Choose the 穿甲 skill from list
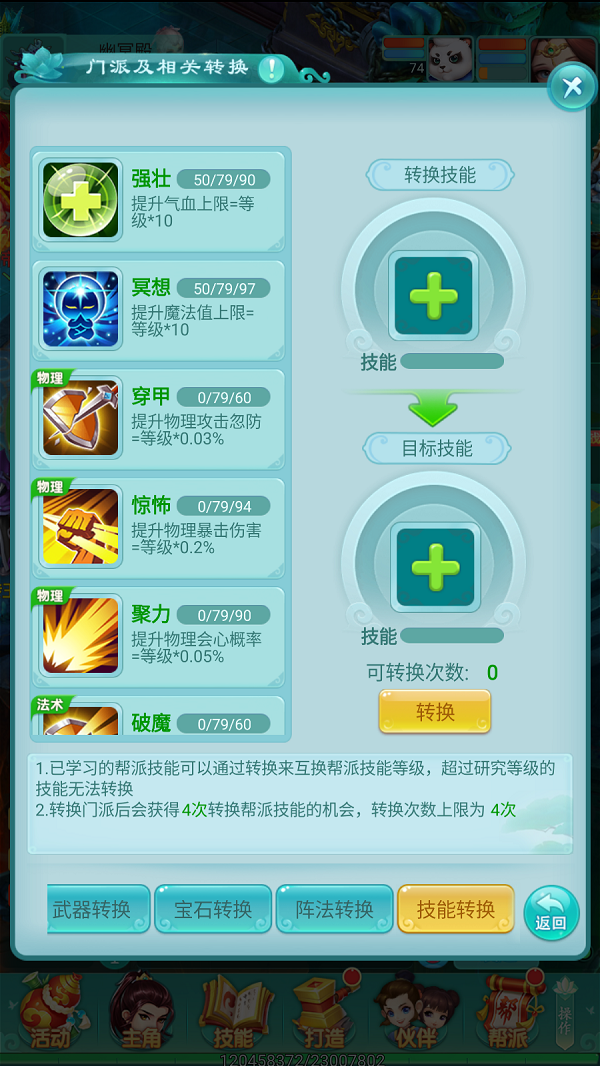Viewport: 600px width, 1066px height. [160, 418]
